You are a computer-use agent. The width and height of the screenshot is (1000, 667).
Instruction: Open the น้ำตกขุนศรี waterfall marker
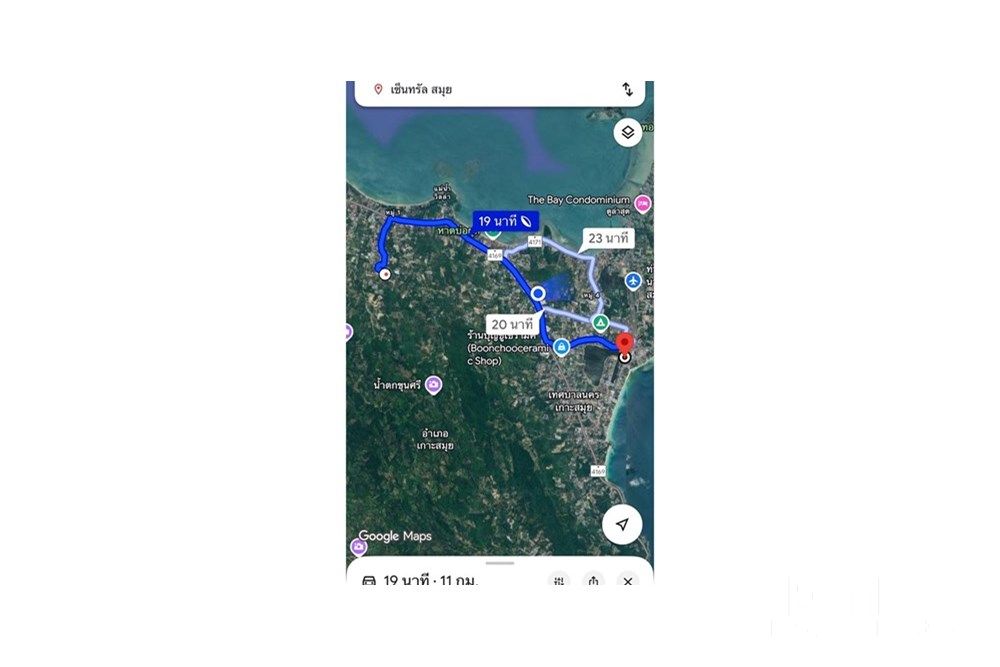click(x=433, y=384)
